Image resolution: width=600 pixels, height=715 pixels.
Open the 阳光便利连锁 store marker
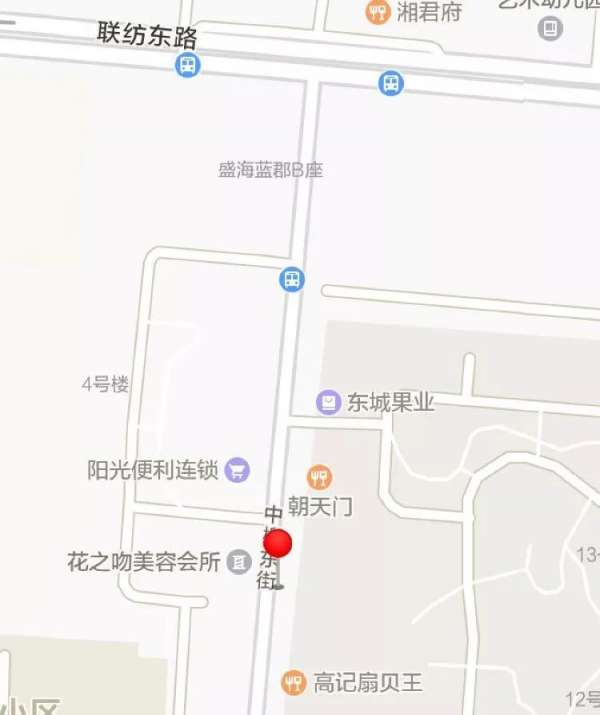click(237, 468)
